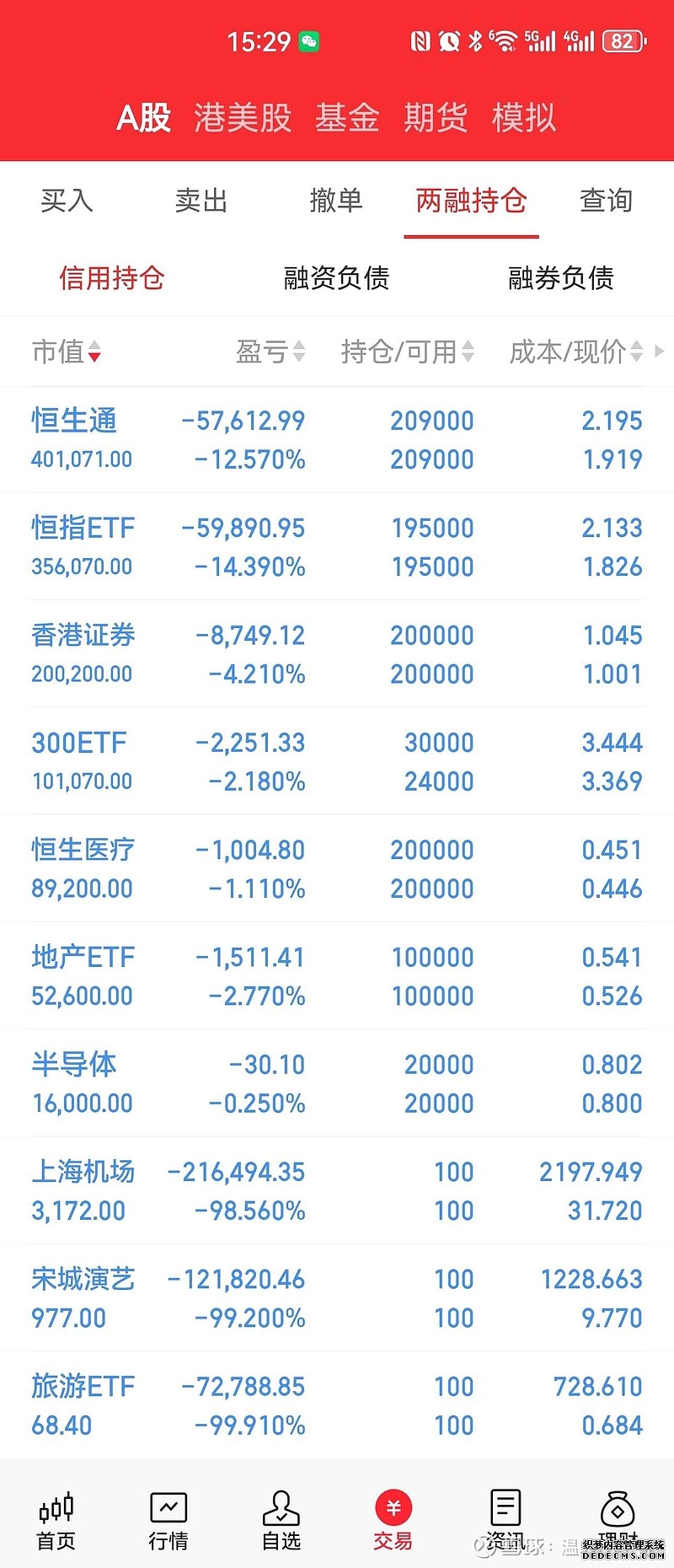Viewport: 674px width, 1568px height.
Task: Switch to 融资负债 financing liabilities view
Action: point(334,278)
